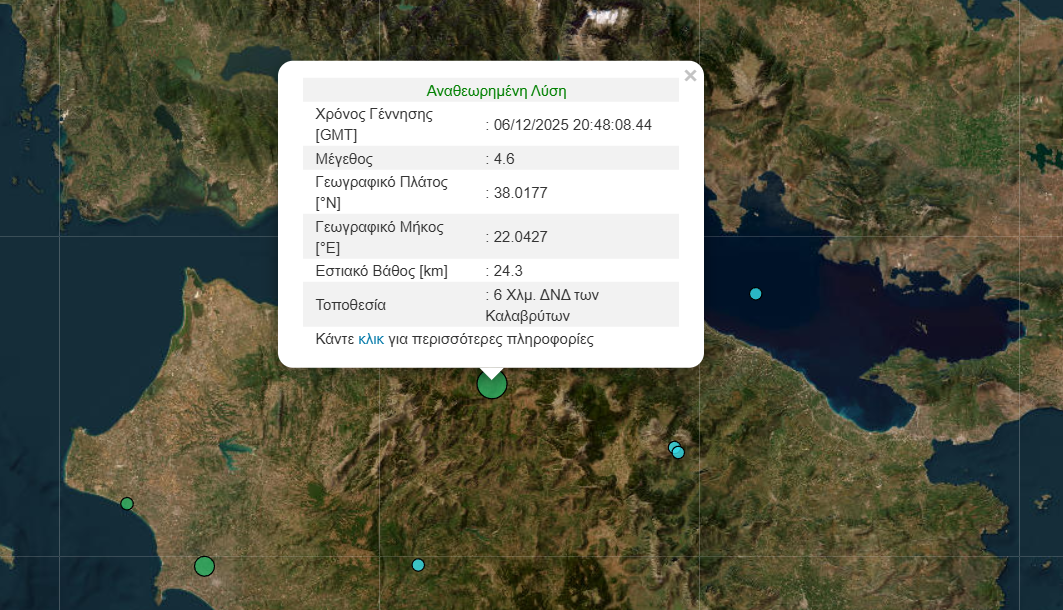1063x610 pixels.
Task: Close the earthquake info popup
Action: (690, 75)
